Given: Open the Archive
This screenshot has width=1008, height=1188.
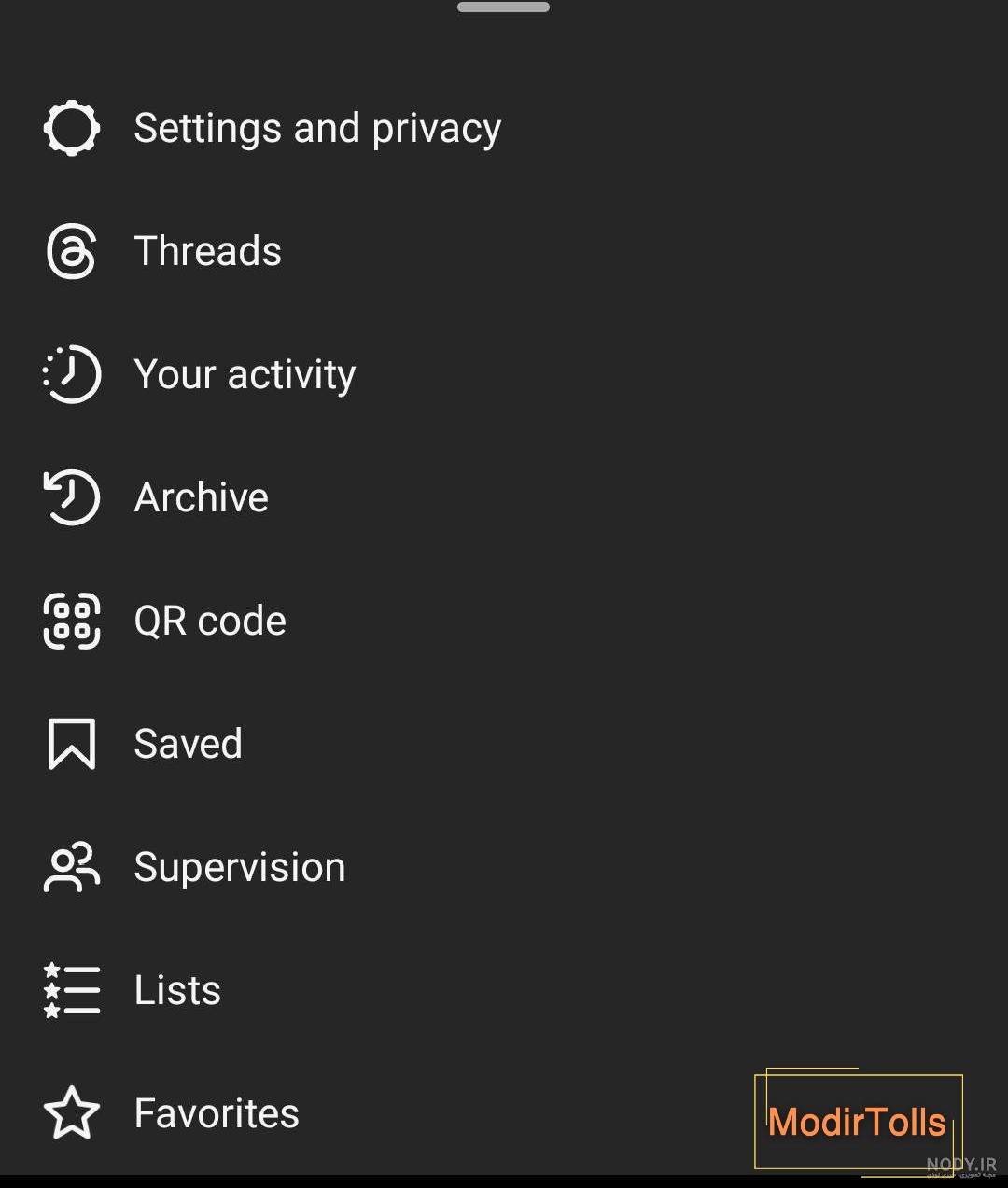Looking at the screenshot, I should [201, 497].
